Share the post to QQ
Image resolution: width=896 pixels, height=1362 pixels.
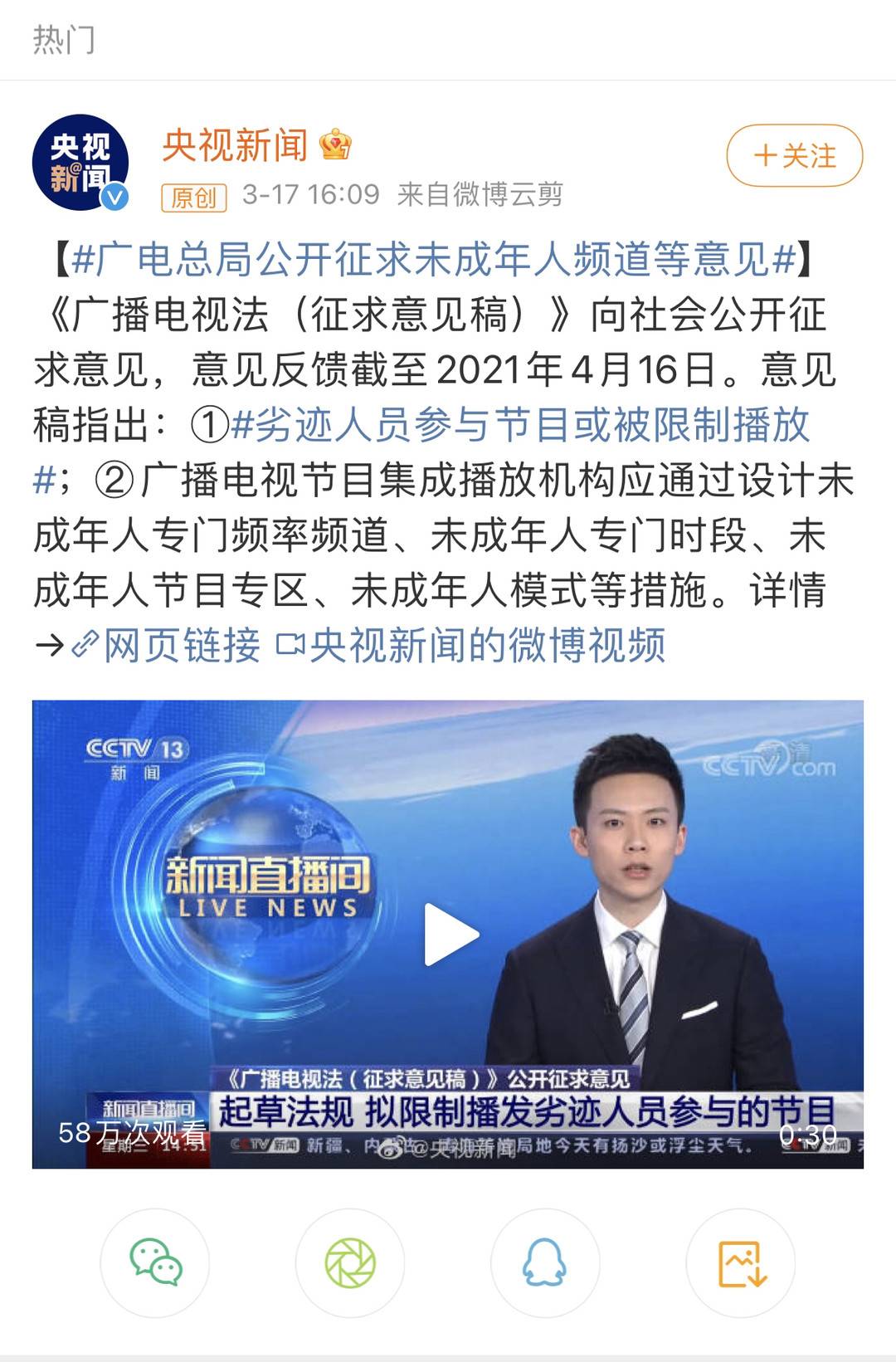[545, 1262]
